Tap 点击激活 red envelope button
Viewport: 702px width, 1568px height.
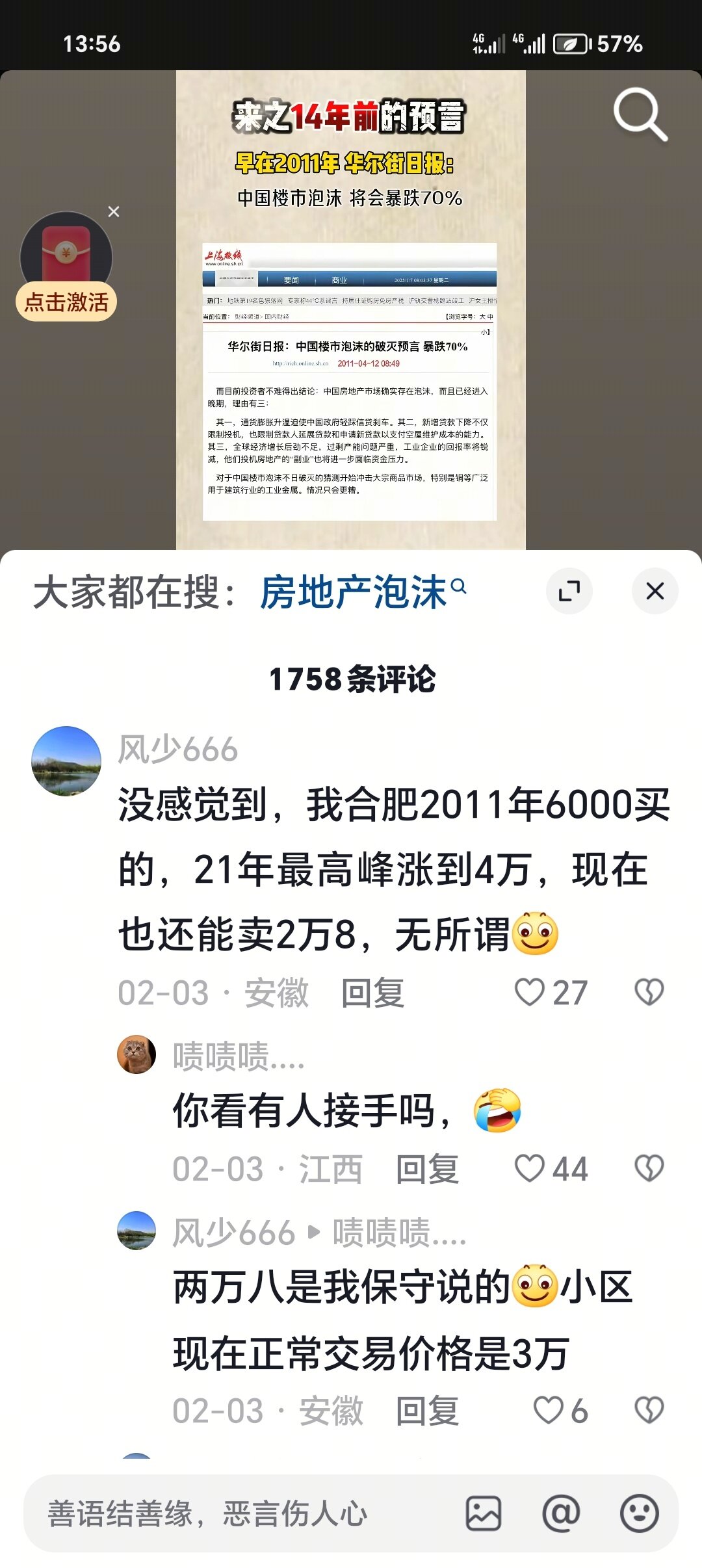66,302
